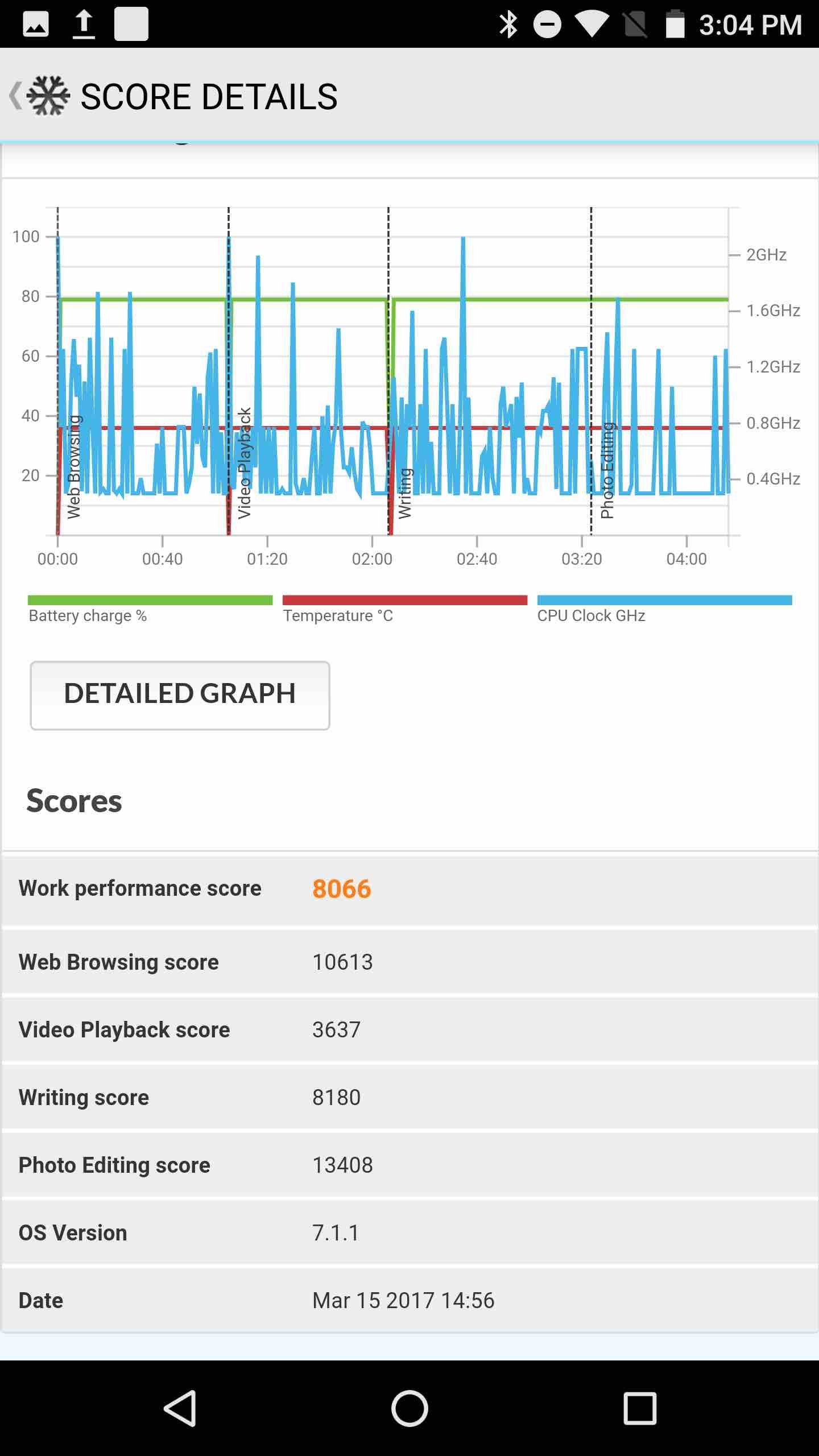
Task: Open the Detailed Graph
Action: tap(180, 695)
